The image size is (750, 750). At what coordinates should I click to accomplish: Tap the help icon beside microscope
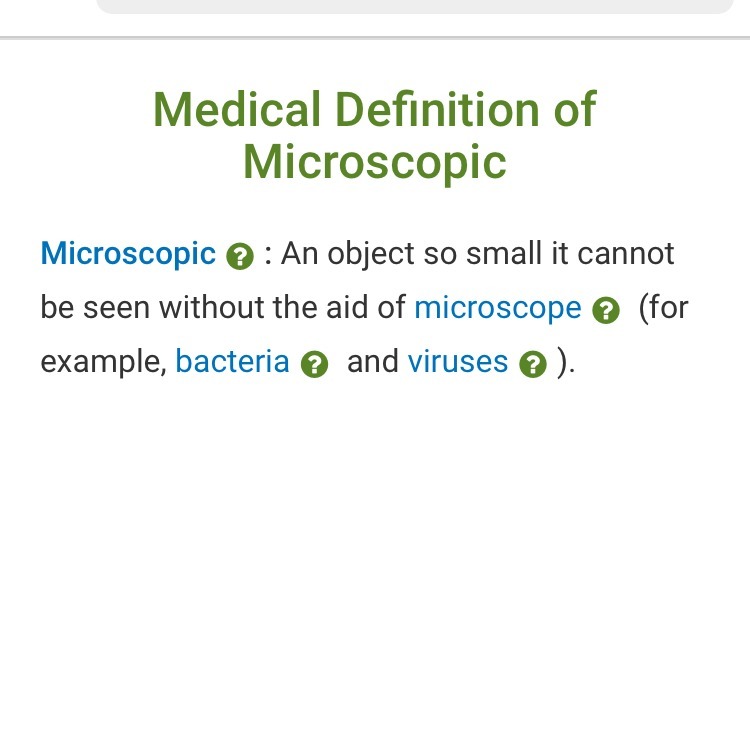[x=606, y=311]
